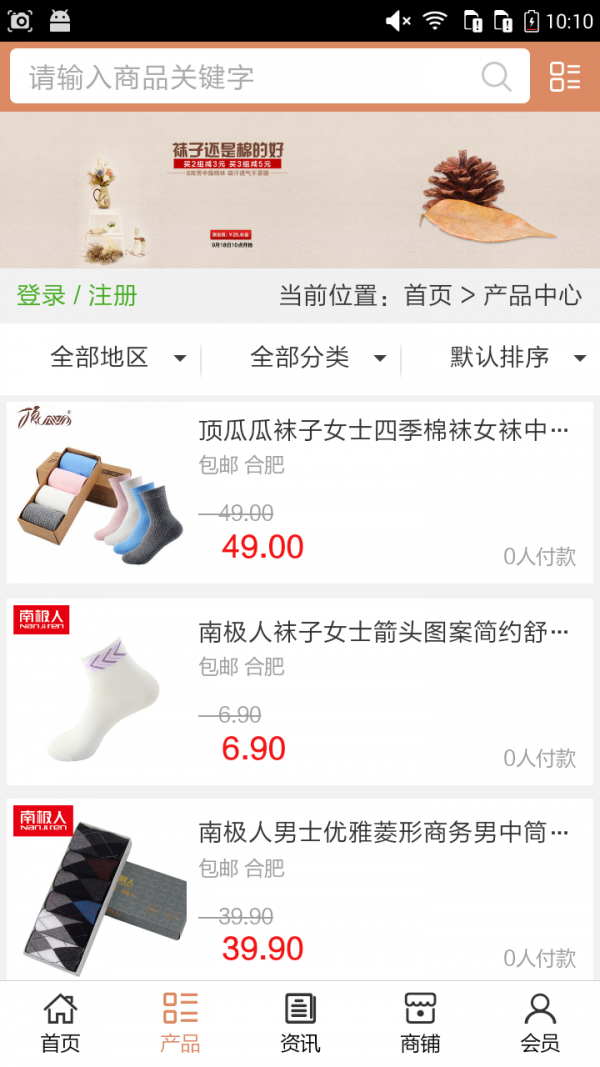Open the cotton socks promotional banner

tap(300, 189)
